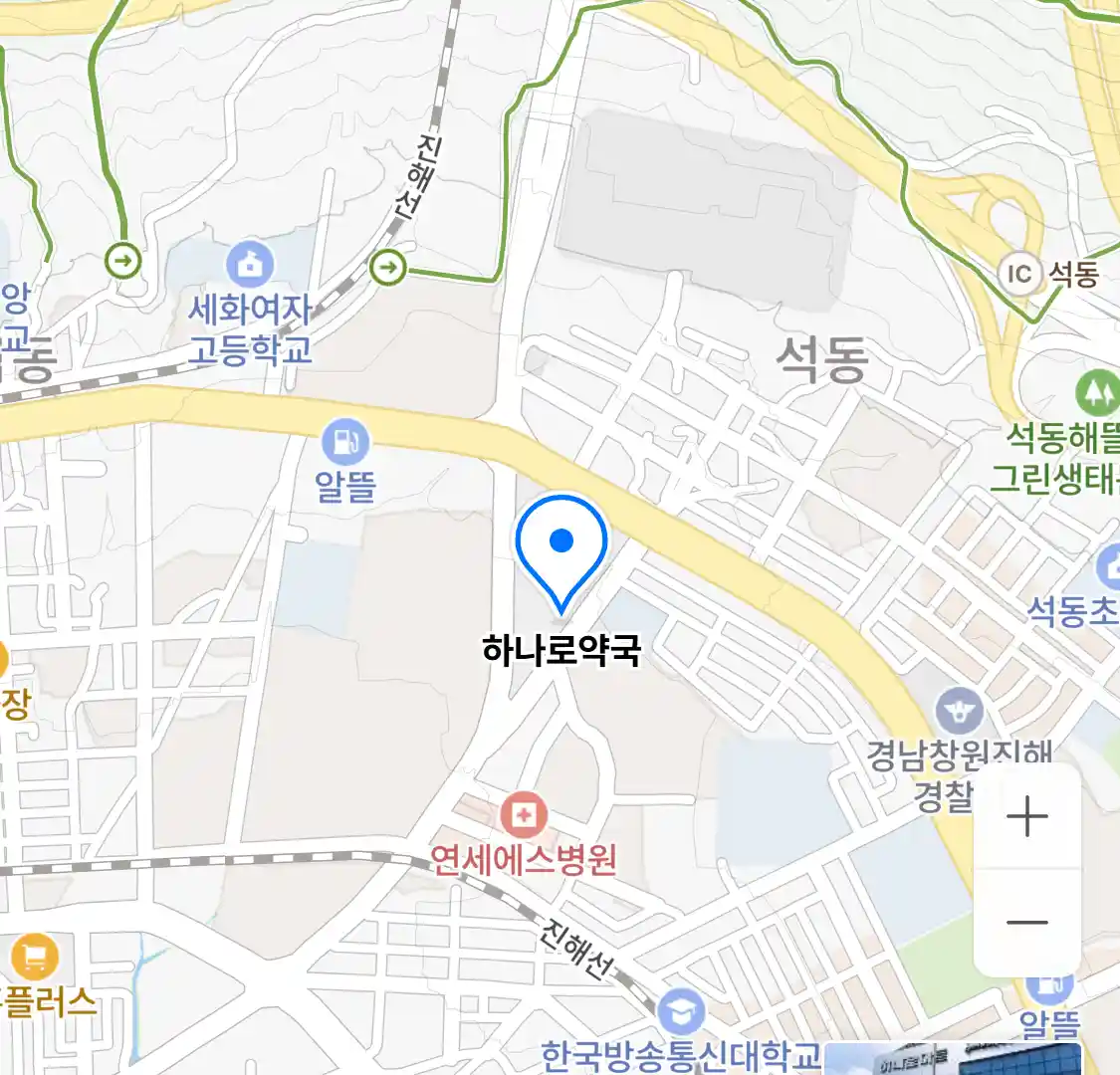The height and width of the screenshot is (1075, 1120).
Task: Zoom in with the plus button
Action: [x=1026, y=818]
